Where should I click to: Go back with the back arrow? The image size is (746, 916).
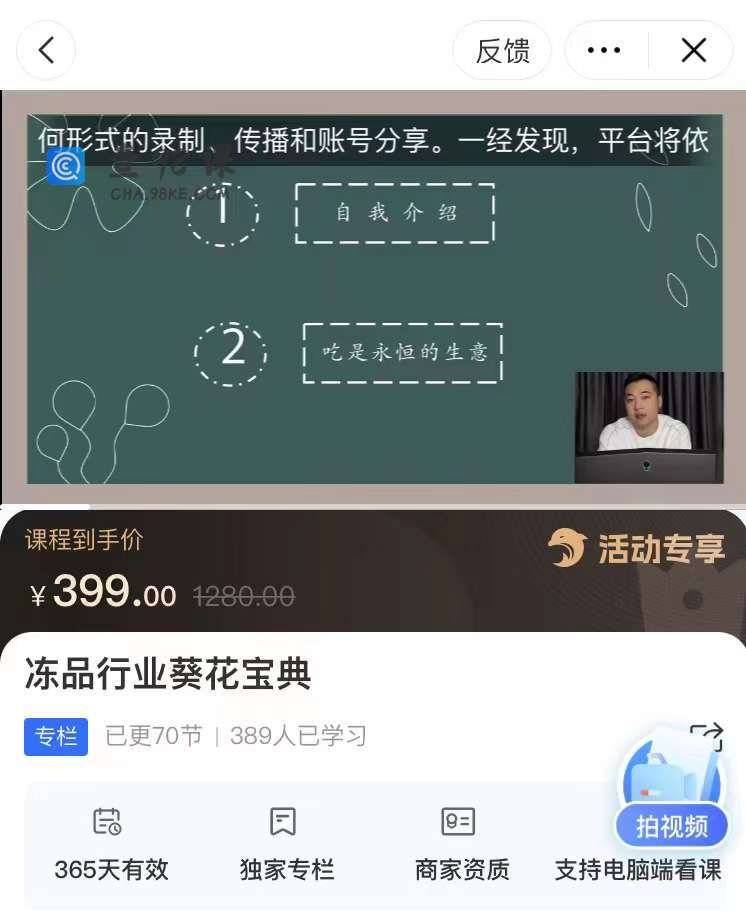46,51
